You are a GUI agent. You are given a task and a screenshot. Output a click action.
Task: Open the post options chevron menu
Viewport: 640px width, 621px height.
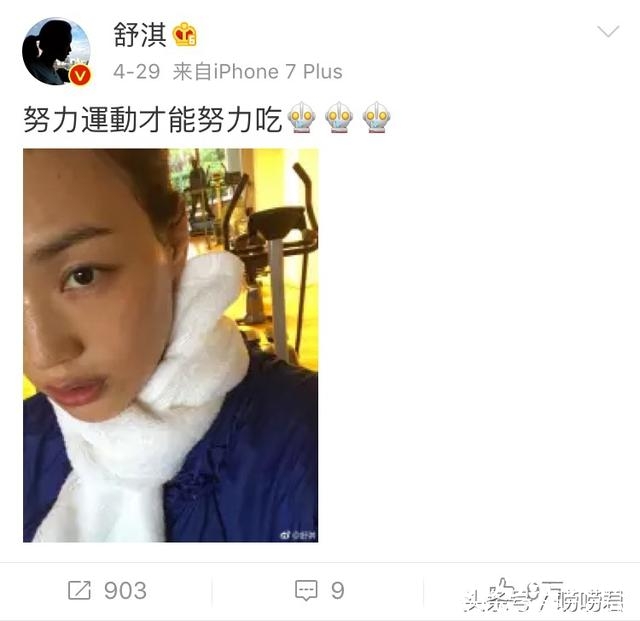click(x=608, y=33)
